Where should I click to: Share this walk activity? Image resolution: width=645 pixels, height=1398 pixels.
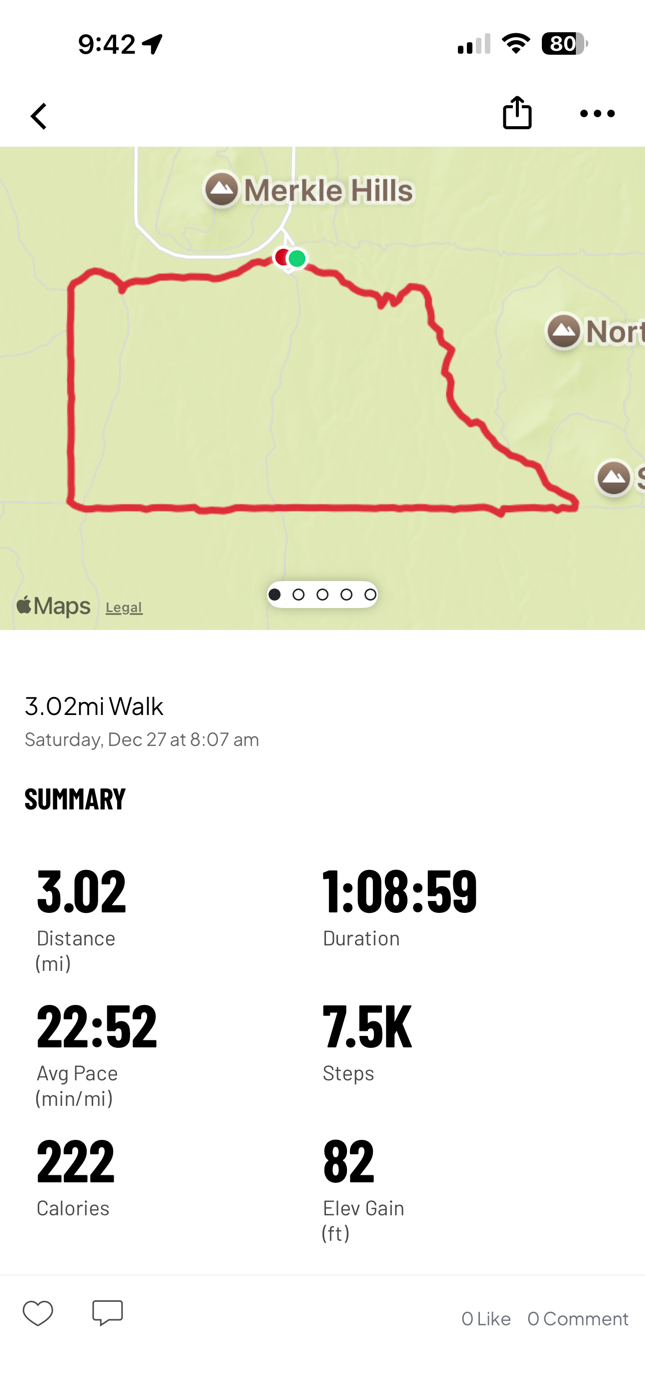(517, 113)
